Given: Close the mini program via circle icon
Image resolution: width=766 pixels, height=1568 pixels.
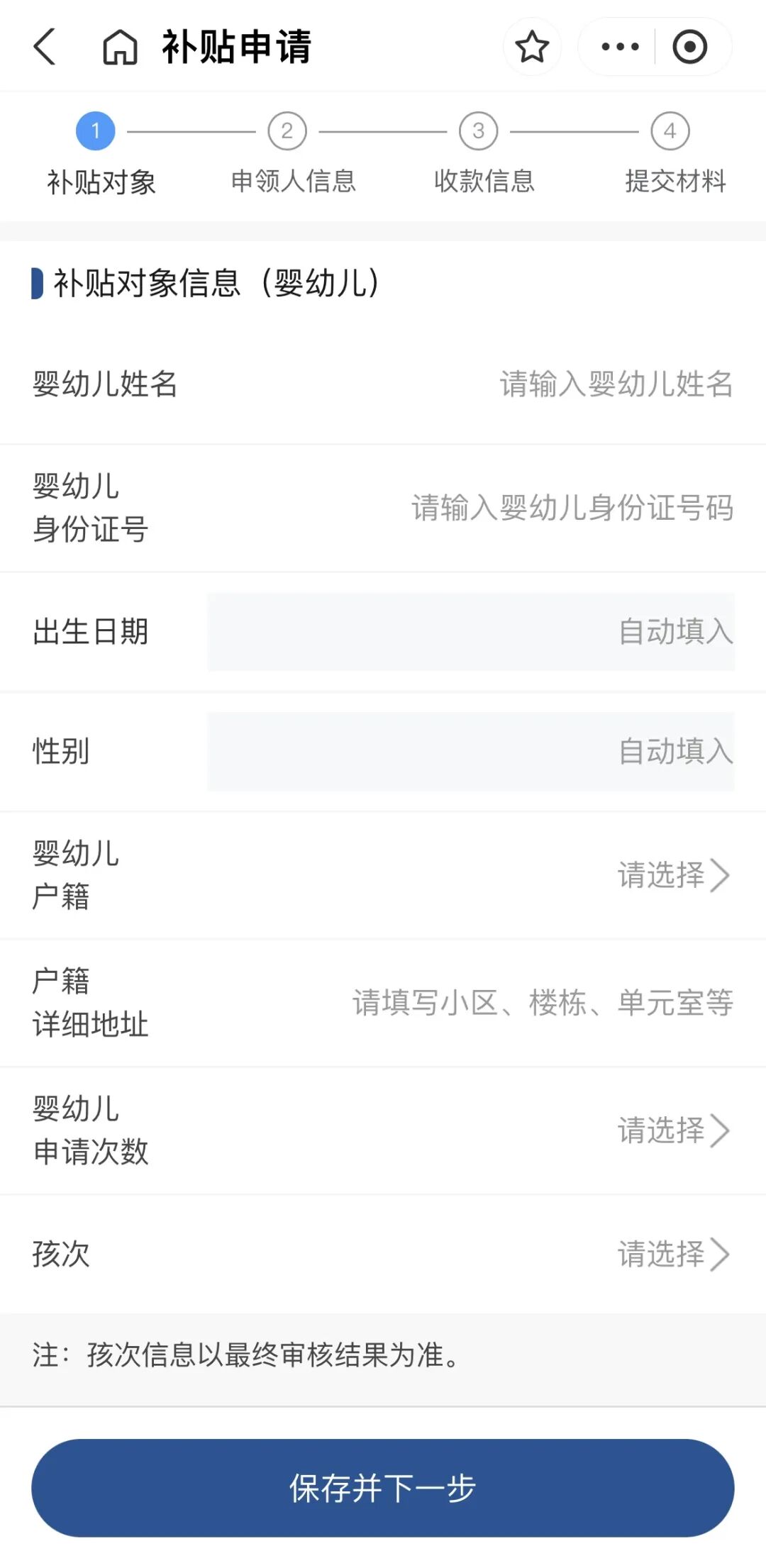Looking at the screenshot, I should point(690,47).
